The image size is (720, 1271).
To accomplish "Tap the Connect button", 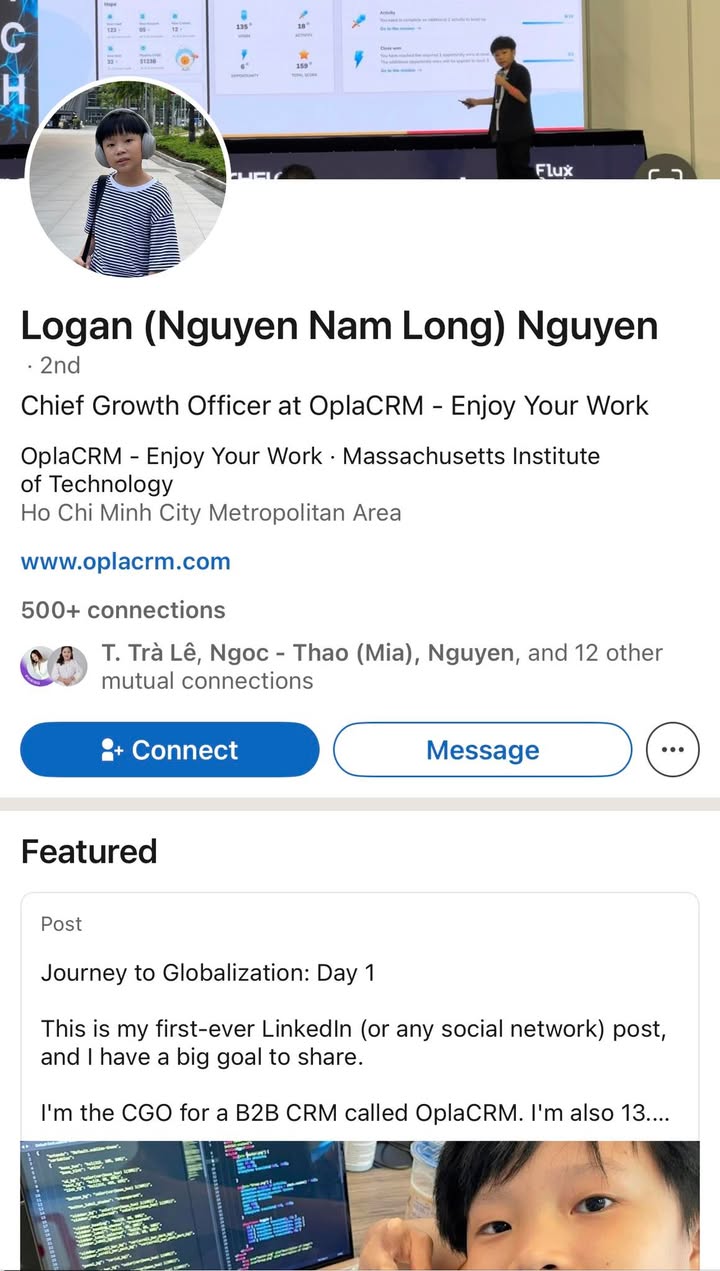I will coord(170,750).
